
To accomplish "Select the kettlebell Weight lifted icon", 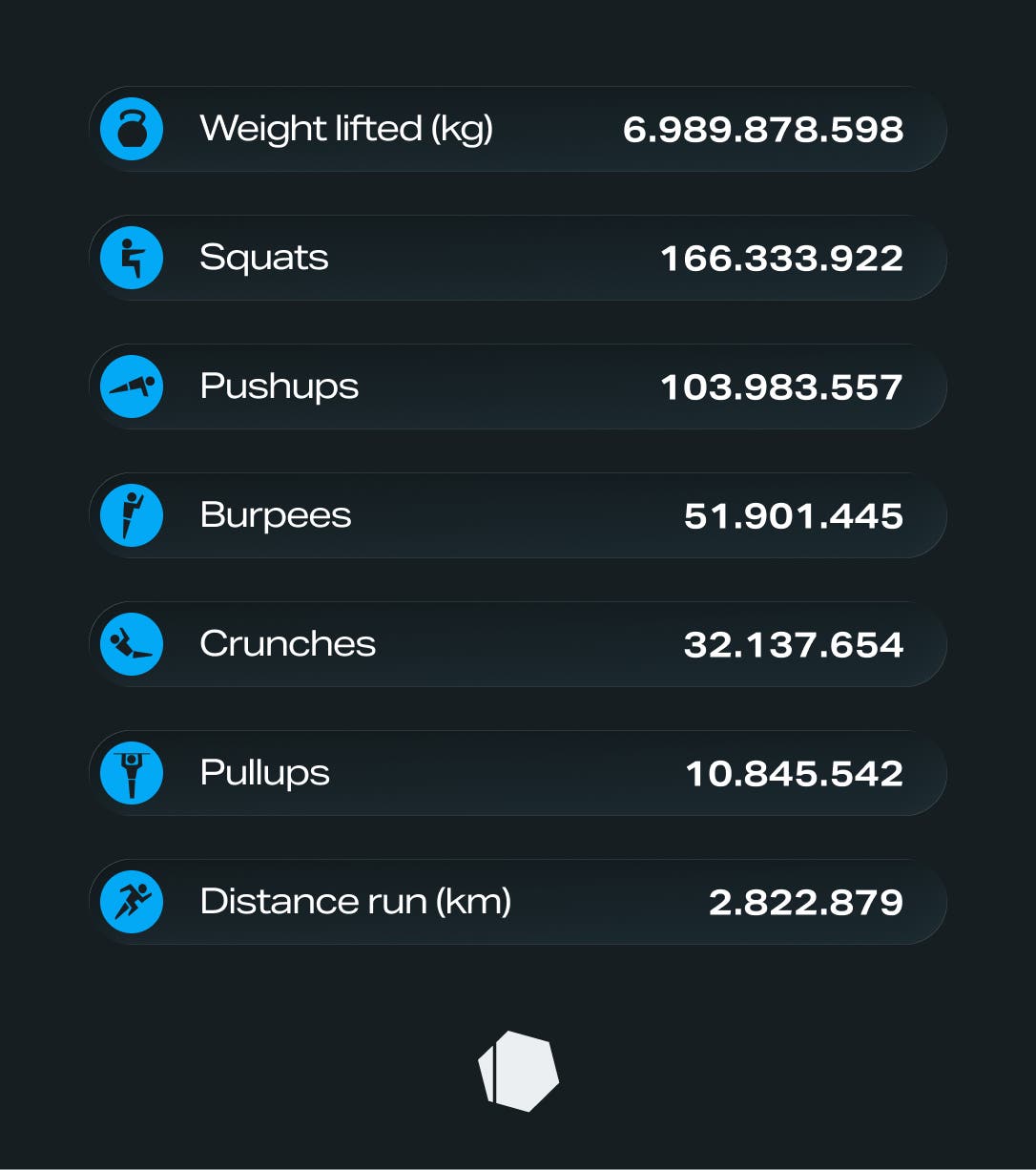I will (132, 130).
